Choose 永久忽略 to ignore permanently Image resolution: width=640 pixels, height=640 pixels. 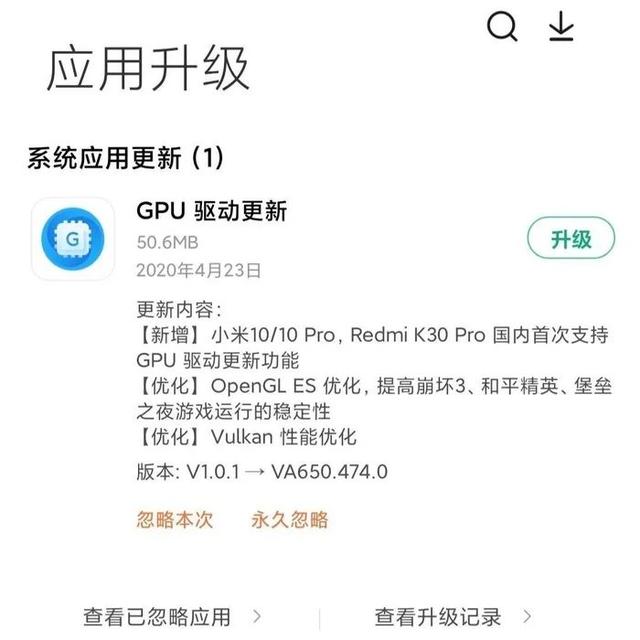coord(290,519)
